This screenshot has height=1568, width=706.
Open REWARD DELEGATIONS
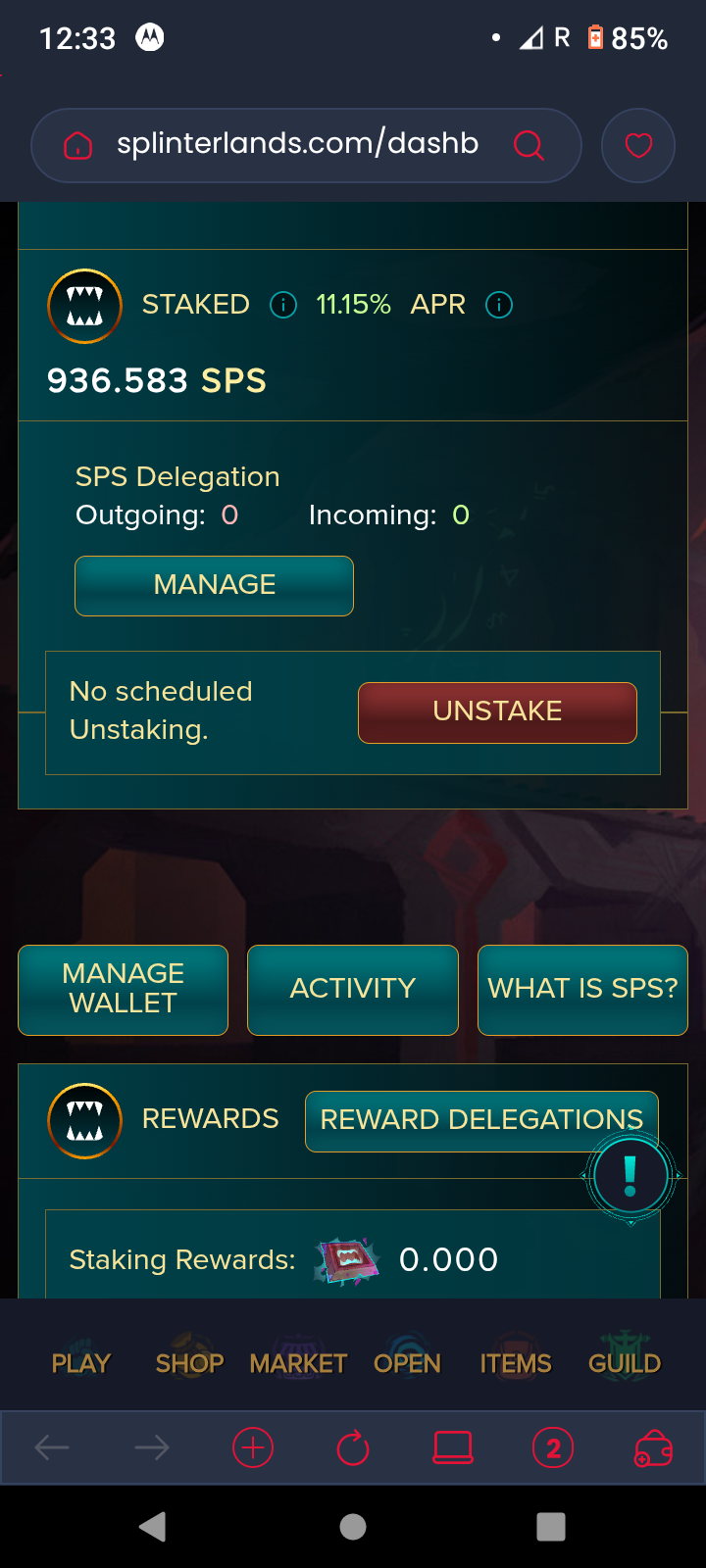click(x=481, y=1120)
